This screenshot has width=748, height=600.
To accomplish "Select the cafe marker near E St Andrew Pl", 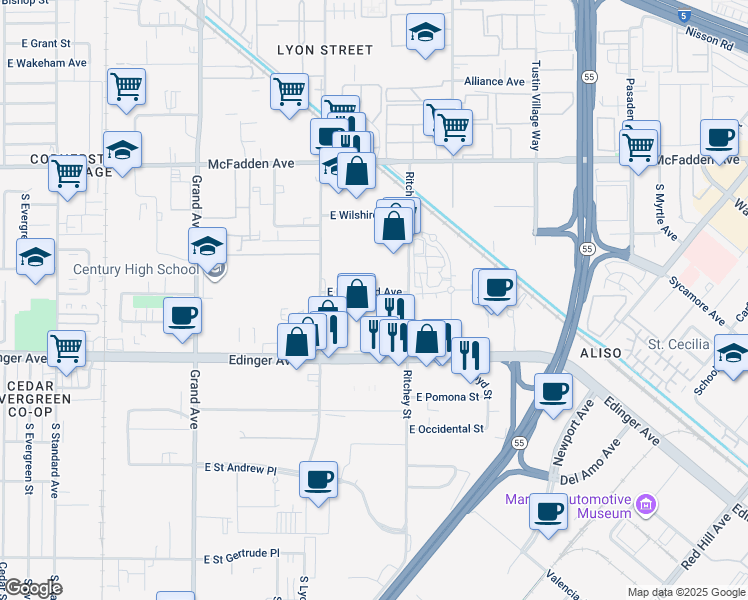I will [x=319, y=480].
